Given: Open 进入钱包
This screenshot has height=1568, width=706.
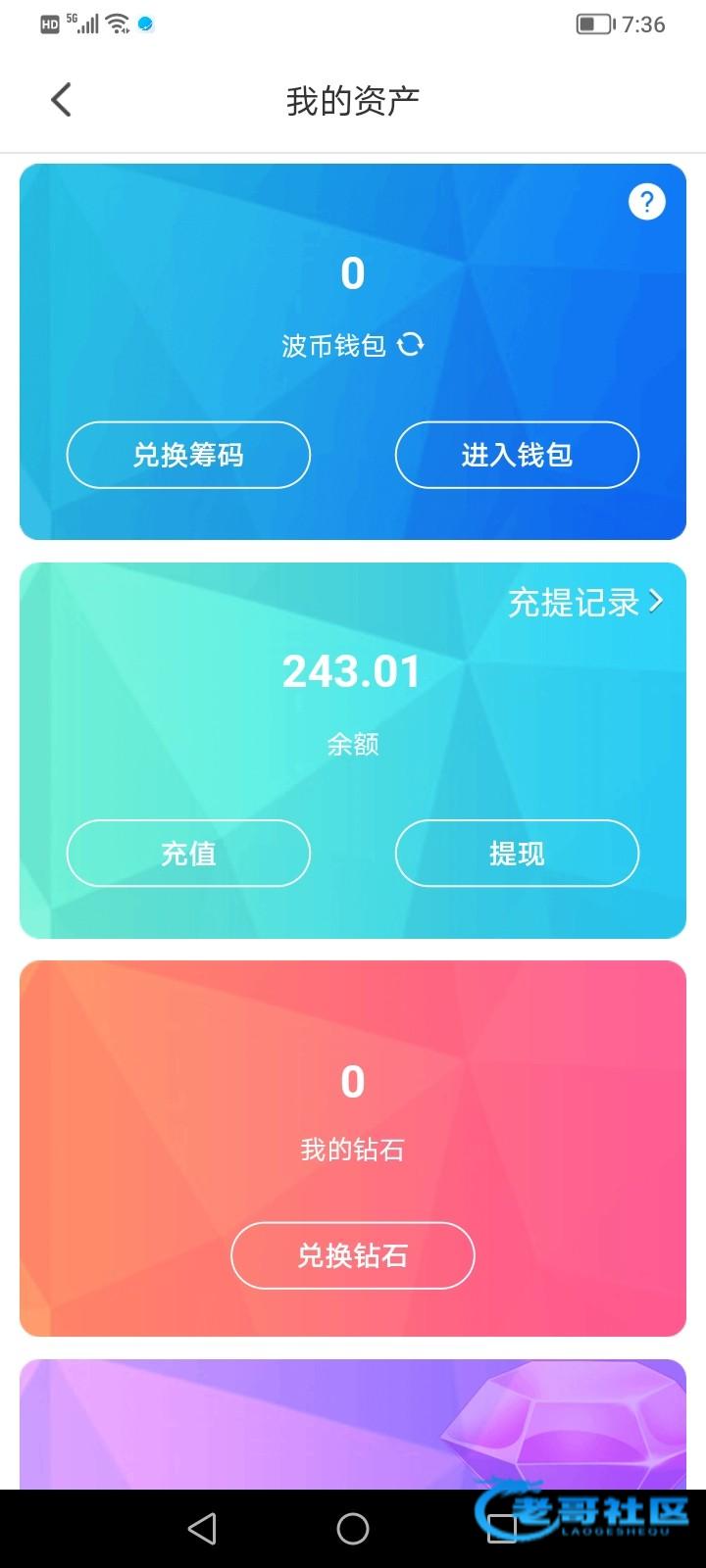Looking at the screenshot, I should (517, 455).
